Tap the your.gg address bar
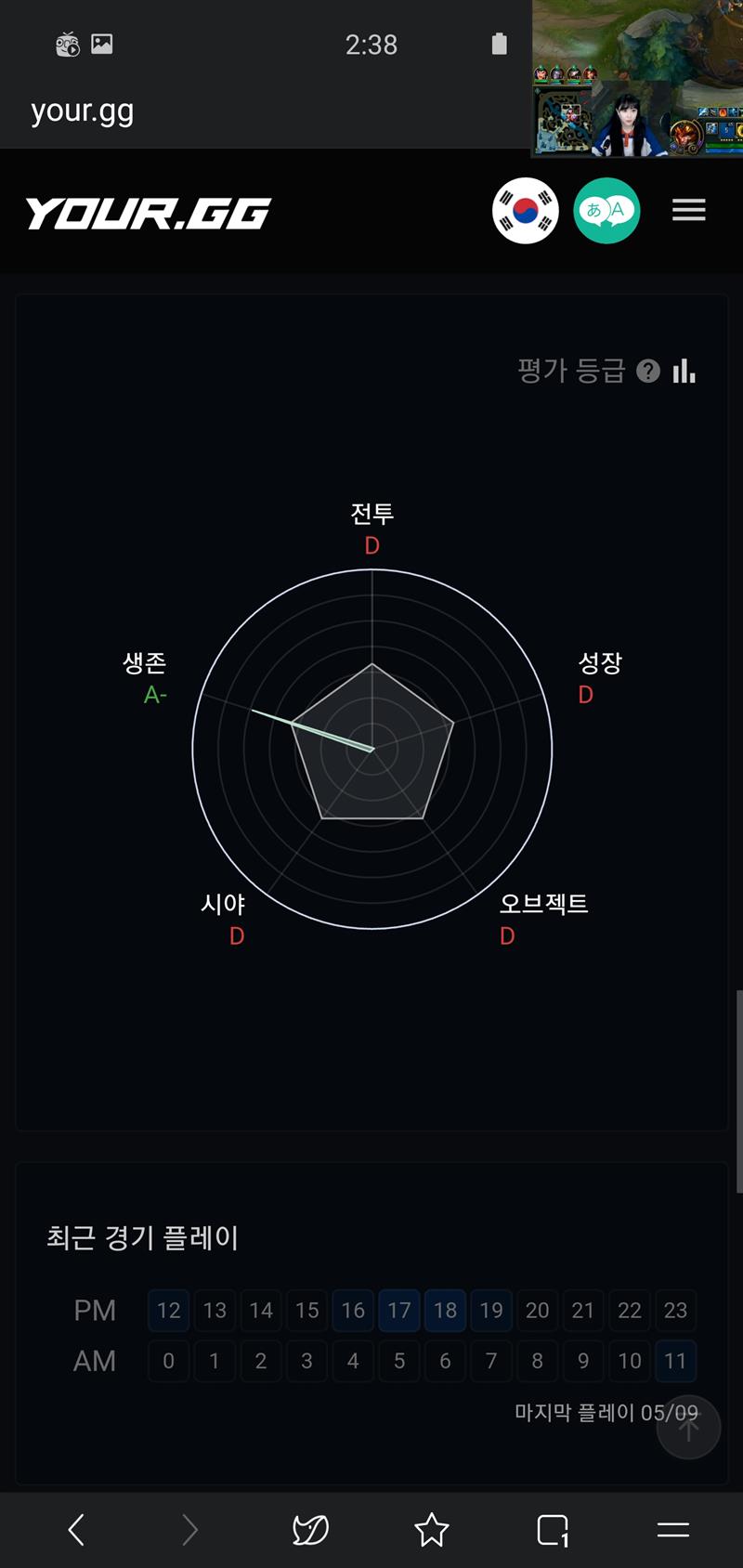This screenshot has width=743, height=1568. coord(83,111)
